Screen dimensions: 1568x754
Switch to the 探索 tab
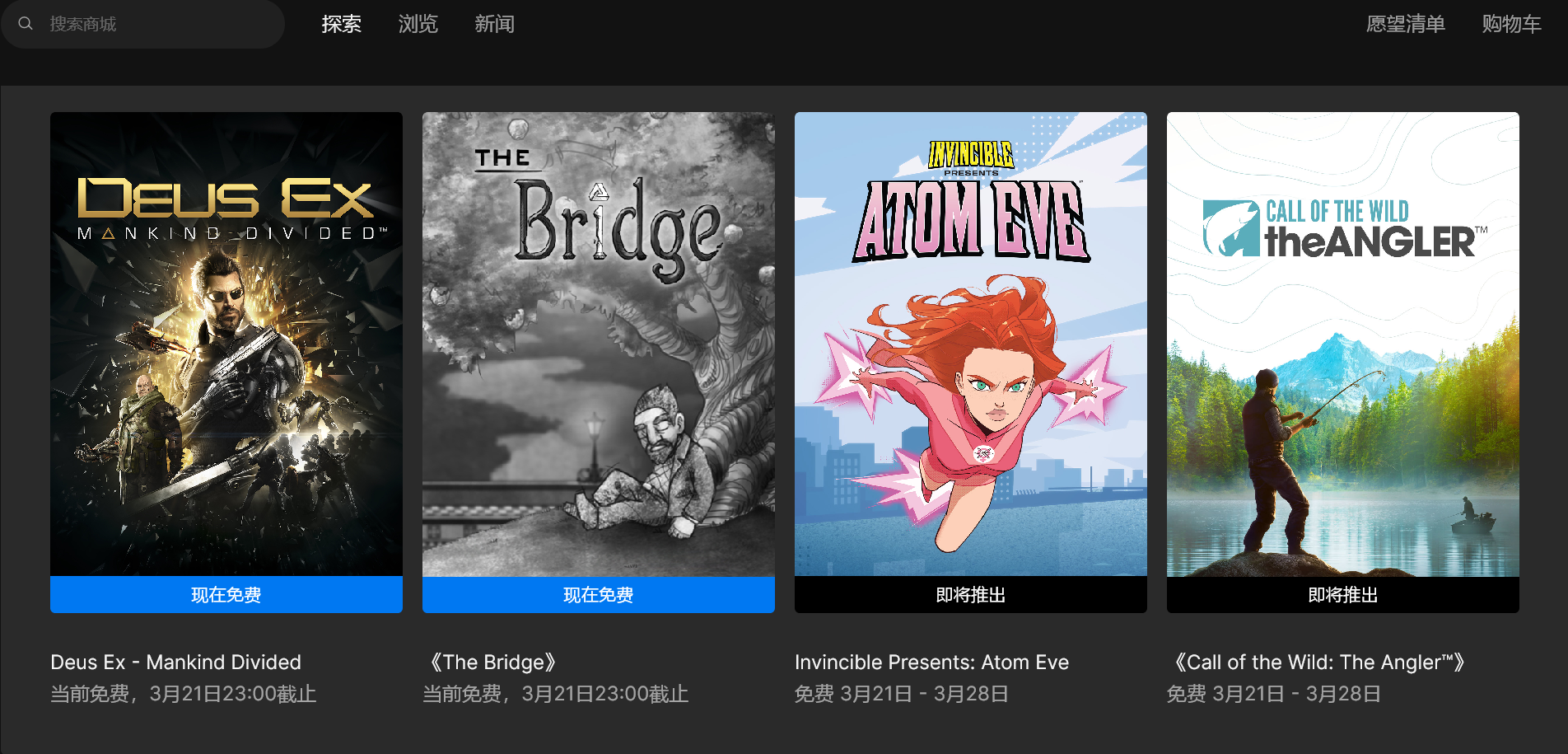click(341, 24)
